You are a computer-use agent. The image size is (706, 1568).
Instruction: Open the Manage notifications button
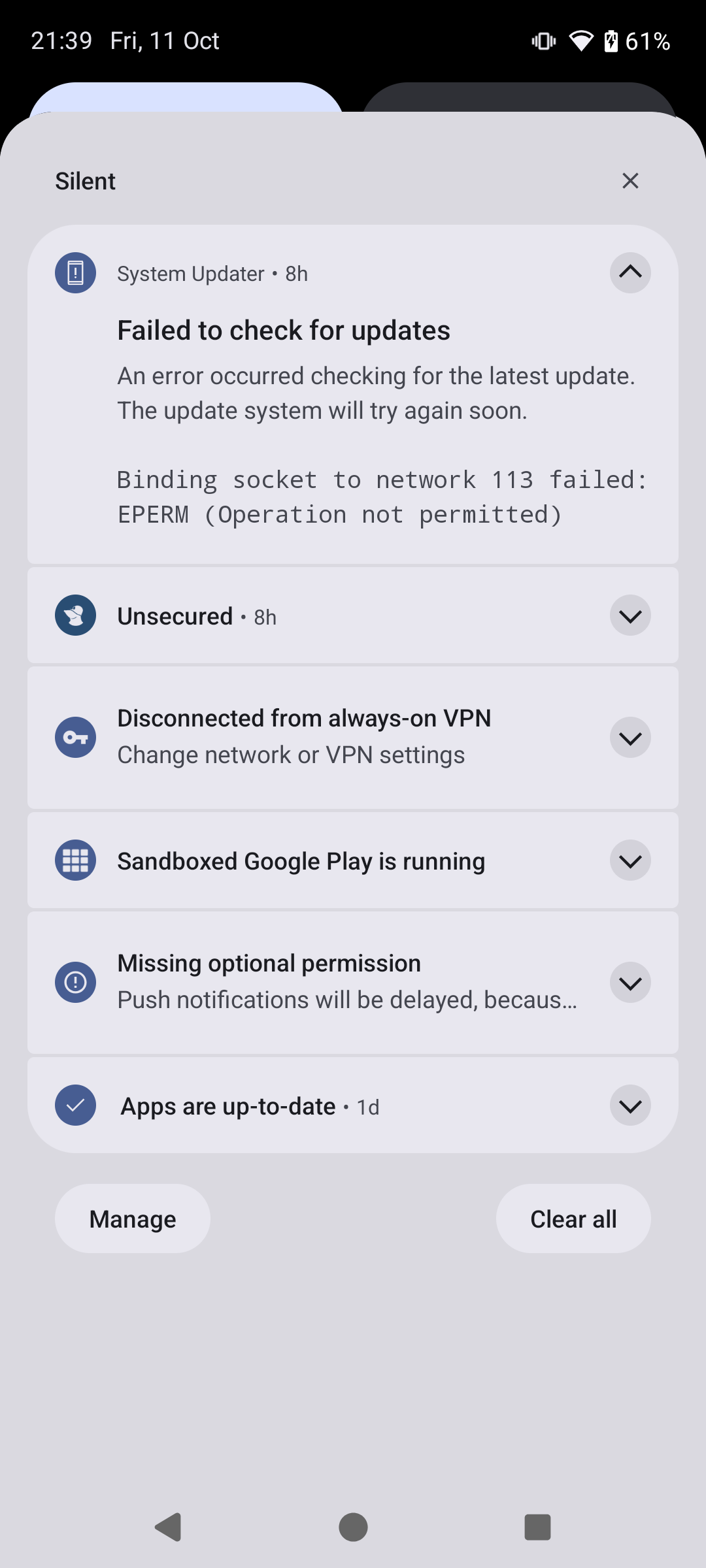(133, 1218)
